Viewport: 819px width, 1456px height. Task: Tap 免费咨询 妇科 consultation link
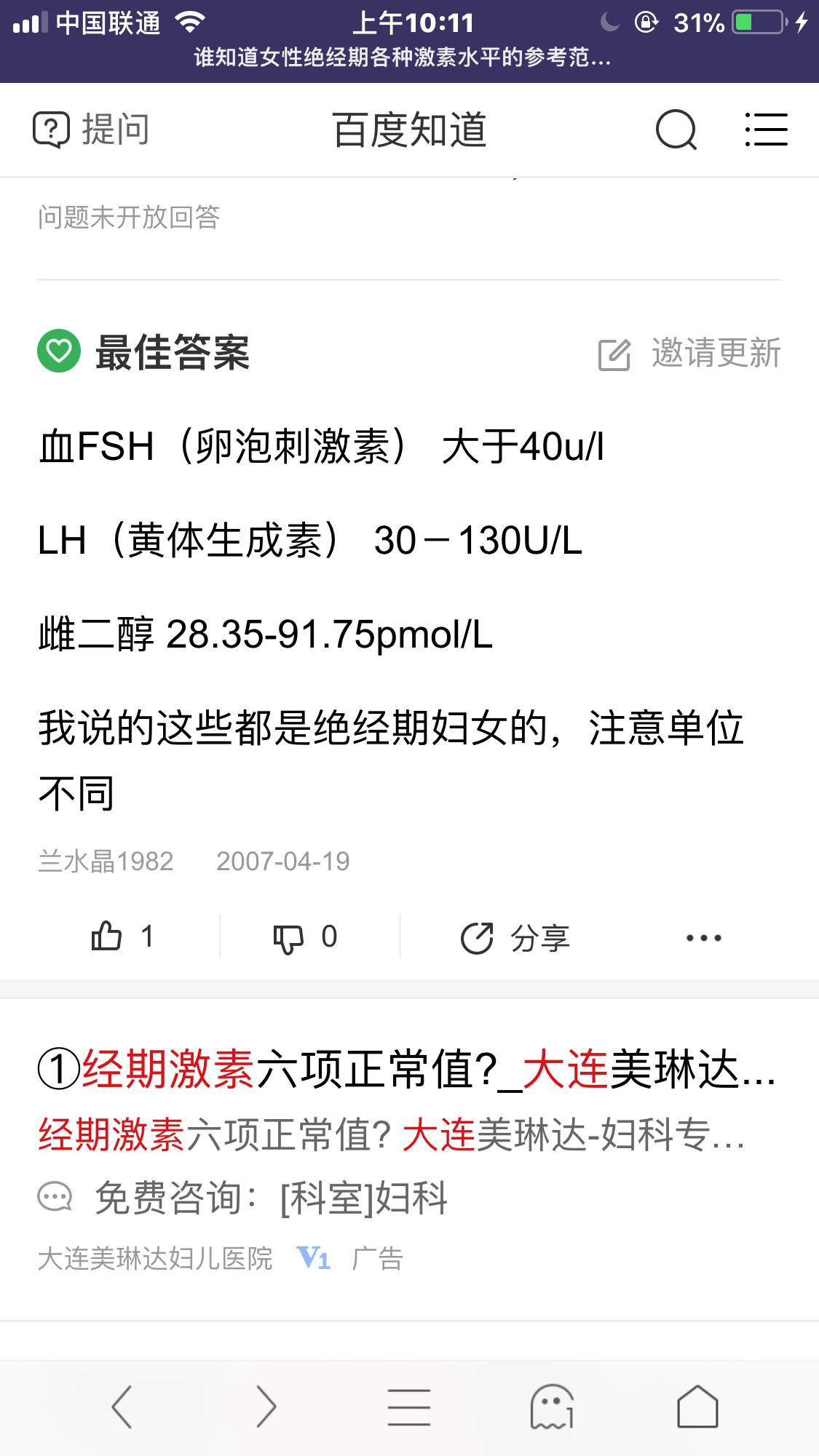tap(269, 1197)
